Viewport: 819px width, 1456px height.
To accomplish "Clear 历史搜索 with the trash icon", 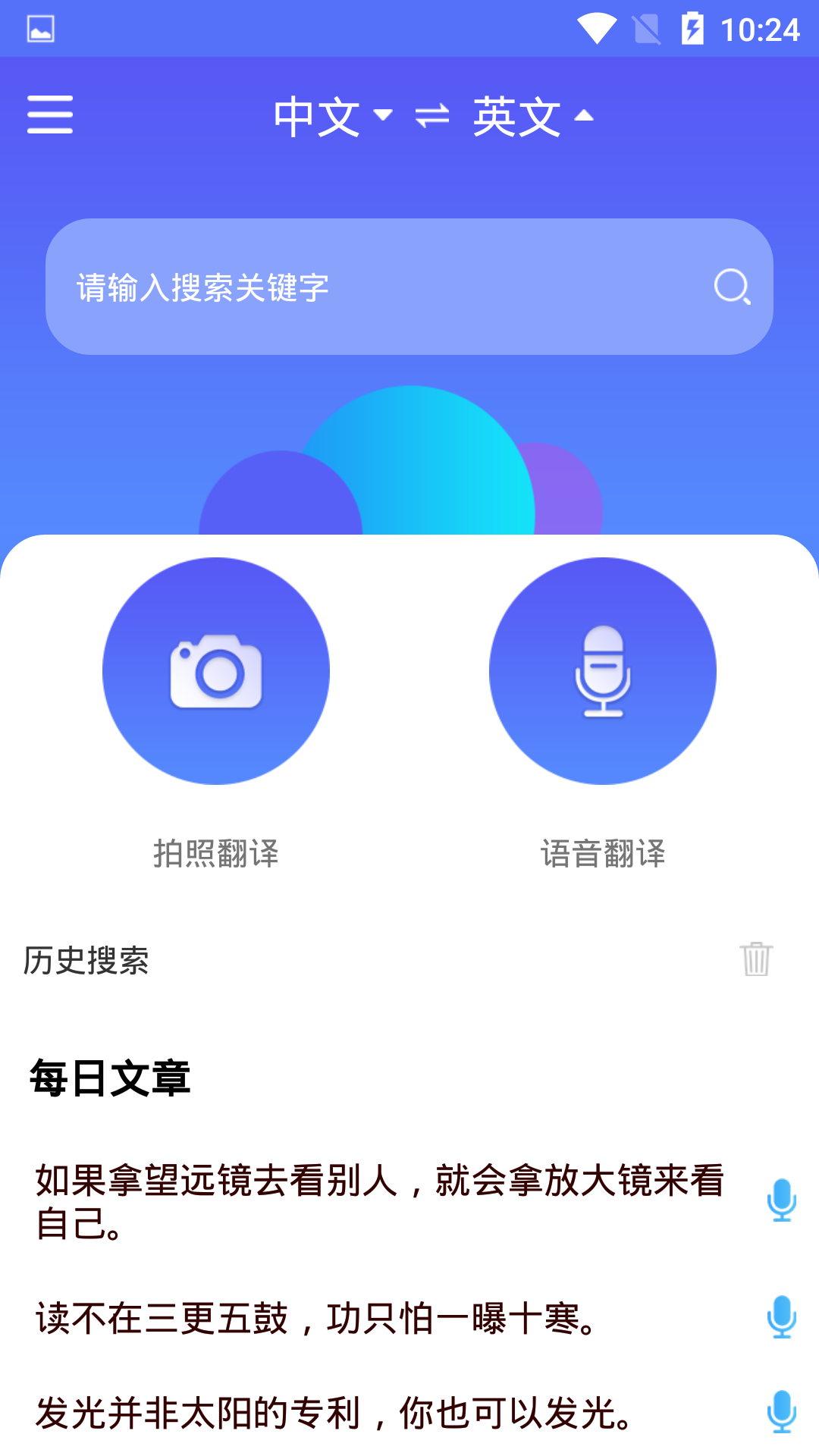I will pos(756,959).
